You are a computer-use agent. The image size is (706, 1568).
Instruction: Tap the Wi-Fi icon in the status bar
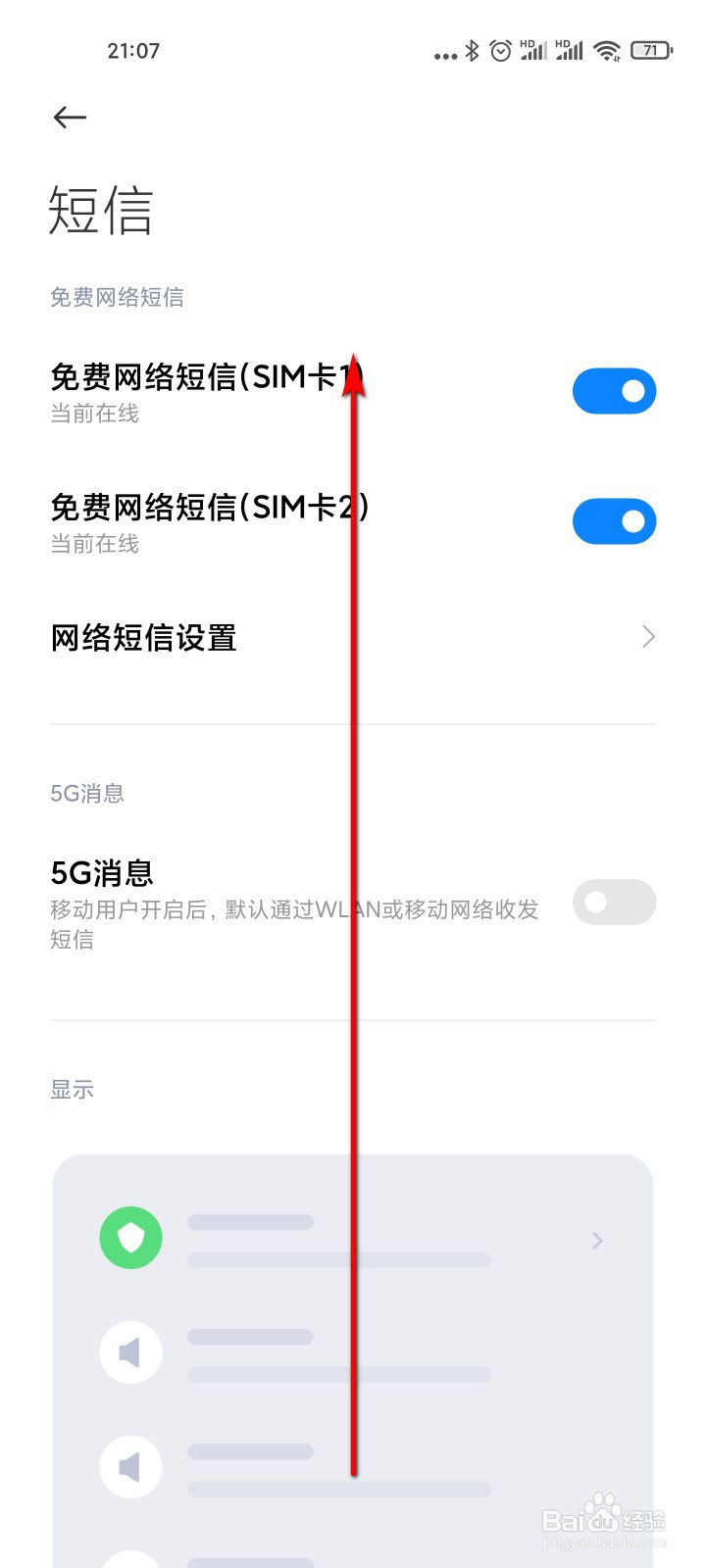(x=608, y=49)
